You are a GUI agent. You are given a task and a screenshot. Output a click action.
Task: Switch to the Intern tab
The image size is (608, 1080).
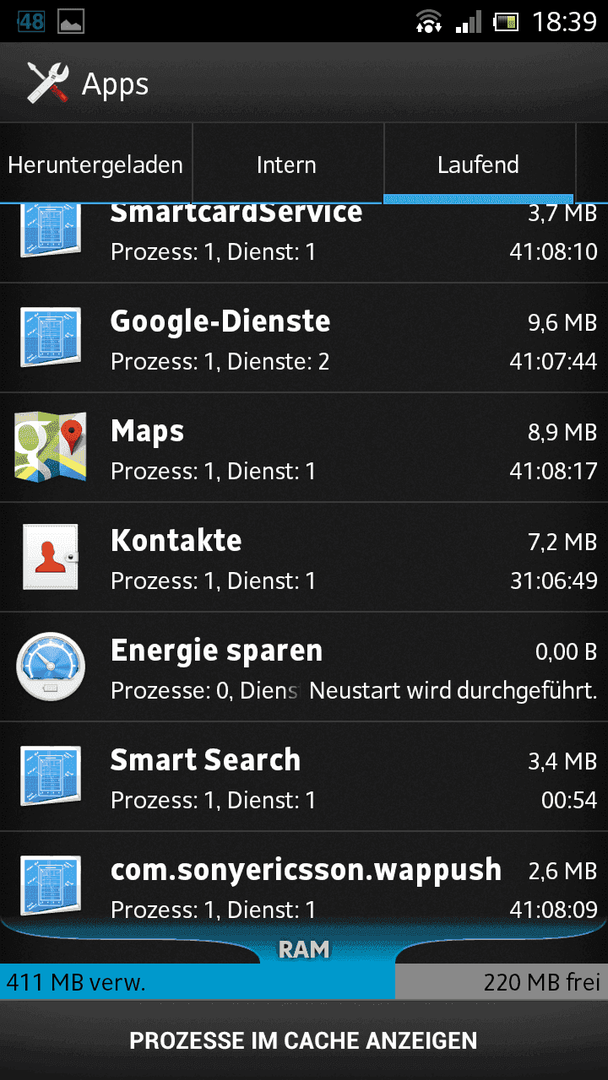tap(286, 165)
